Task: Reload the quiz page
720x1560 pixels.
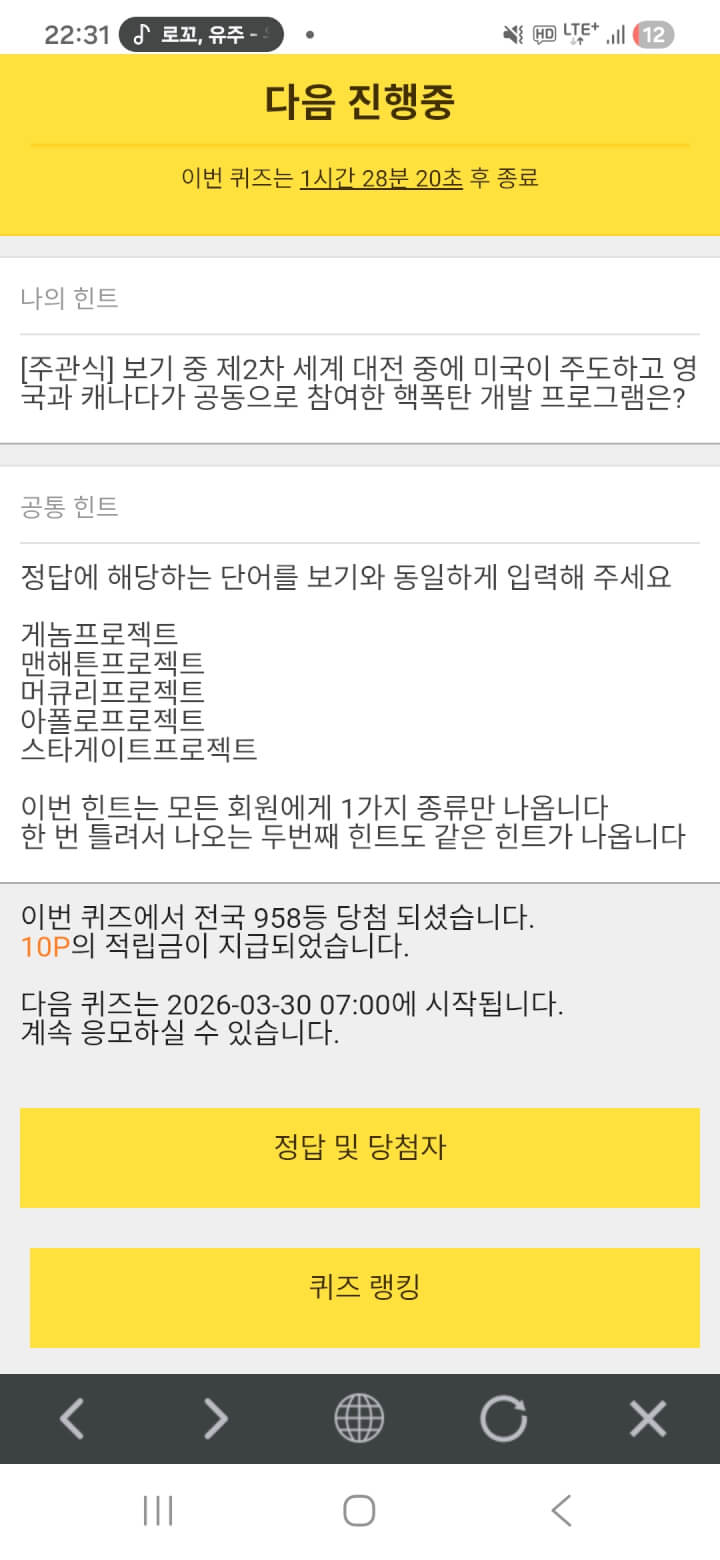Action: point(503,1418)
